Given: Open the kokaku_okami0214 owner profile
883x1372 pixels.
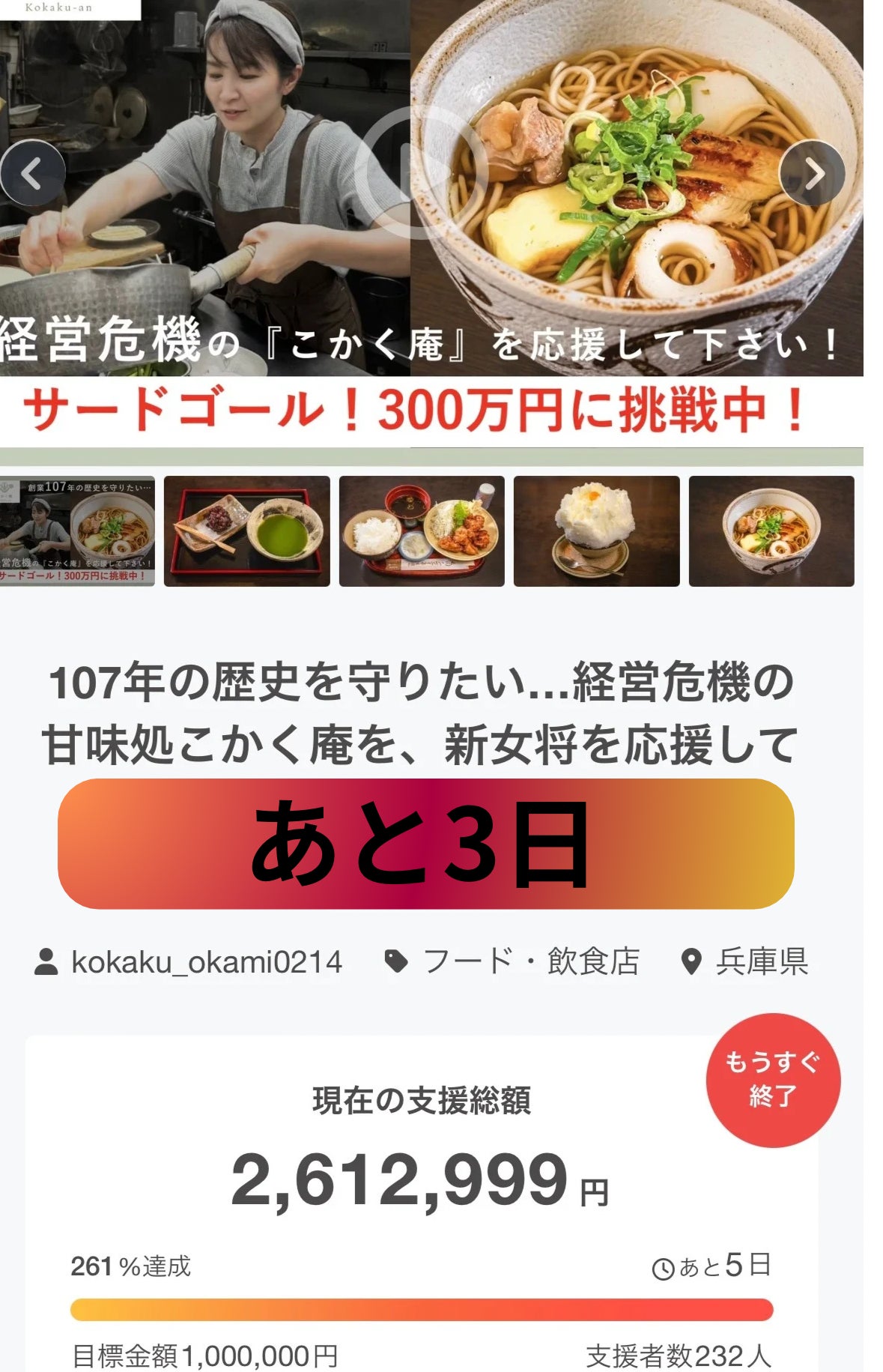Looking at the screenshot, I should point(206,961).
